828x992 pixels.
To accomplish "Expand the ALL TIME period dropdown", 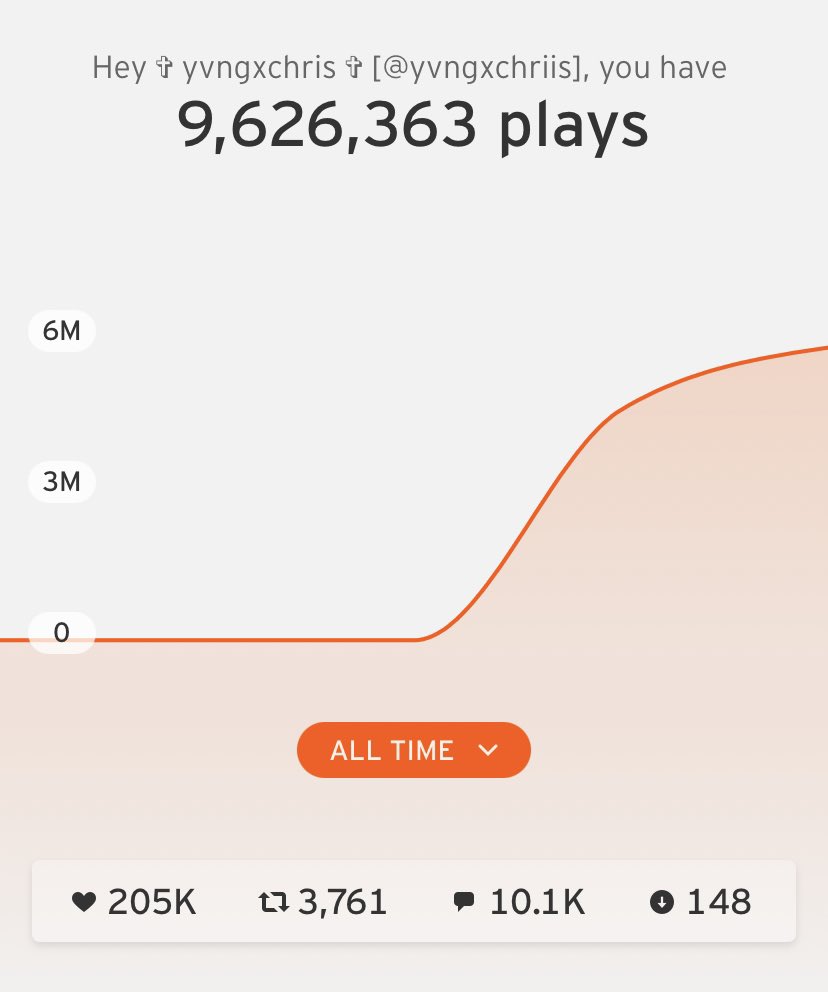I will (x=413, y=750).
